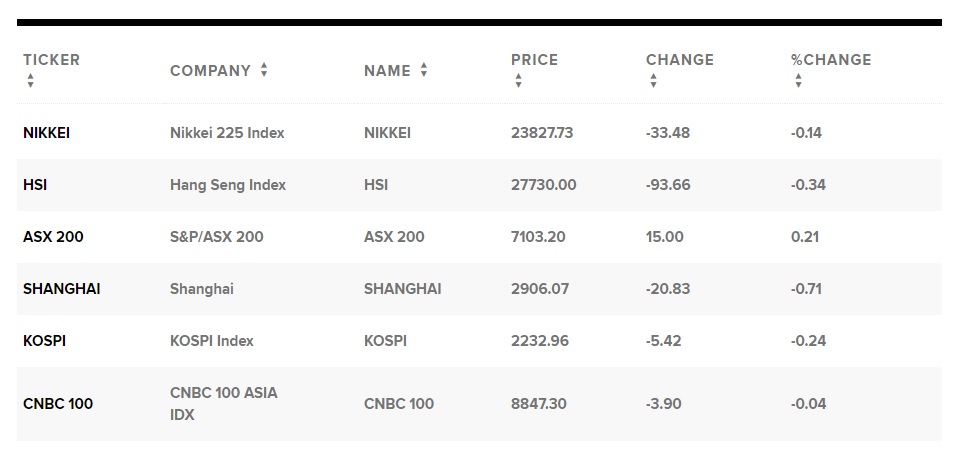Open the CNBC 100 ticker row
Viewport: 961px width, 469px height.
(x=57, y=404)
